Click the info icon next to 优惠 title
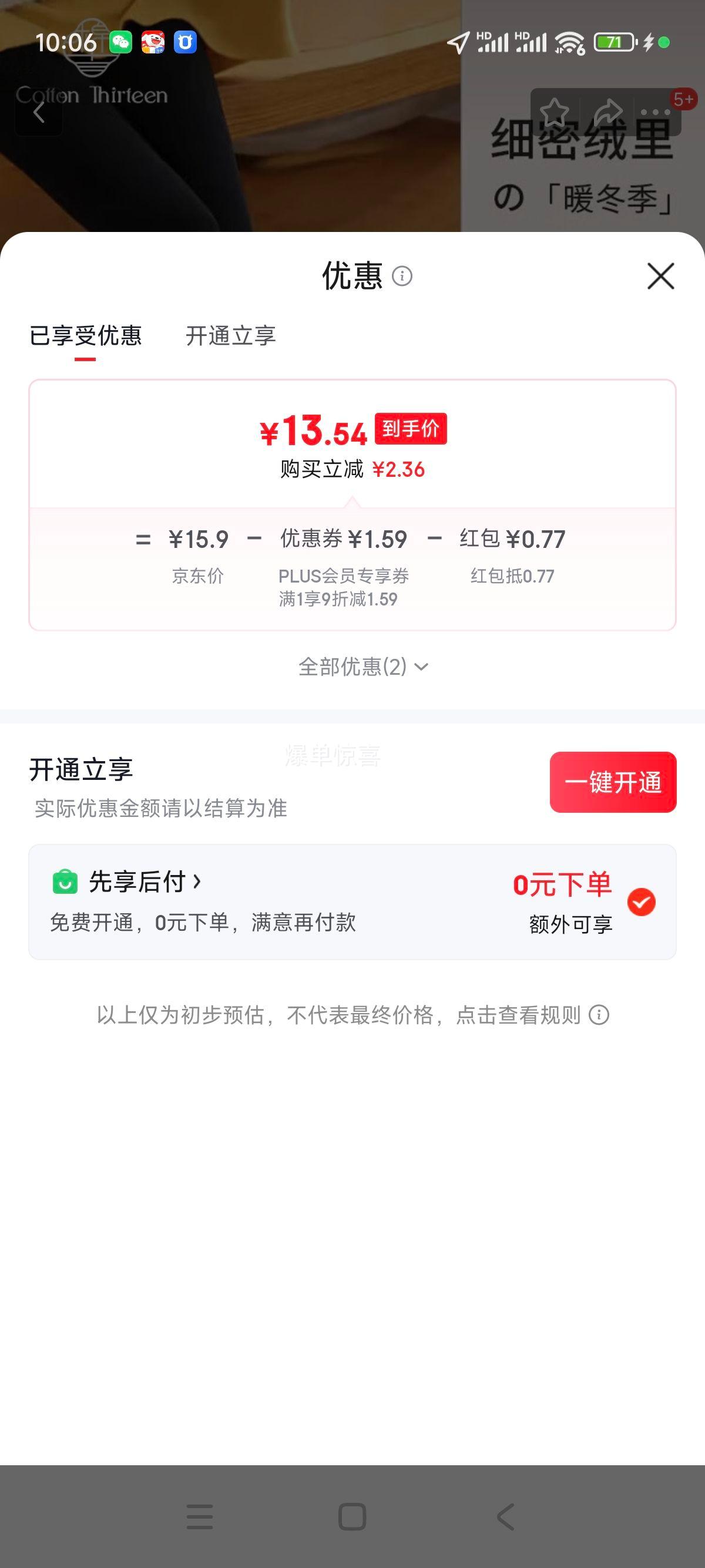This screenshot has width=705, height=1568. [x=402, y=277]
